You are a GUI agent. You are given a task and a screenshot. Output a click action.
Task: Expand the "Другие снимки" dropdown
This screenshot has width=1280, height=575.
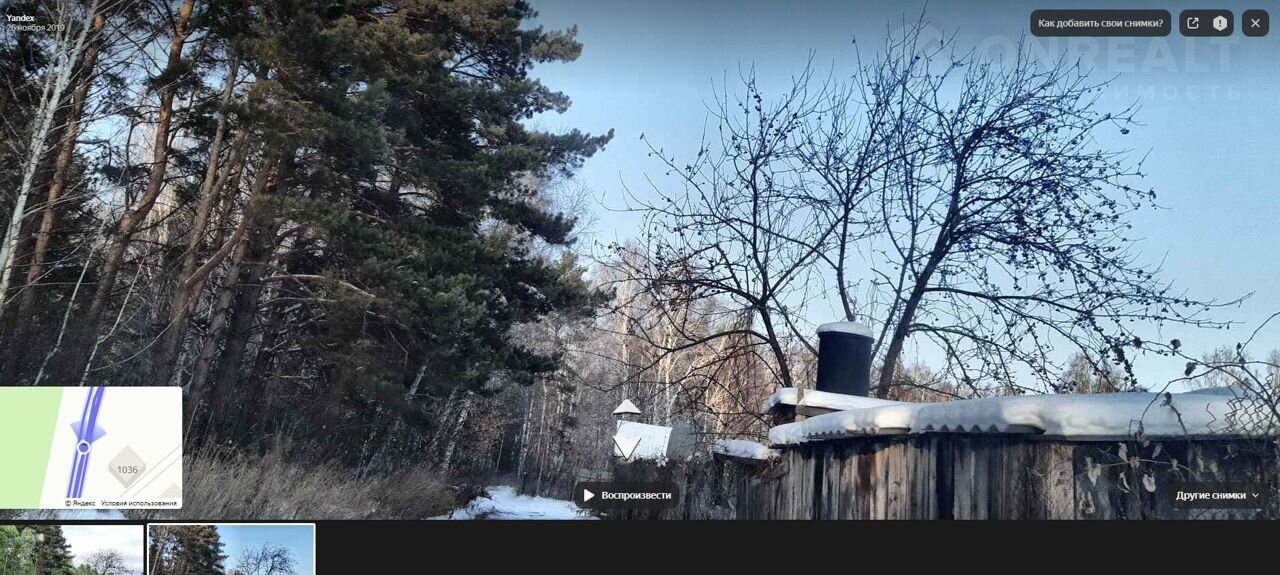pyautogui.click(x=1217, y=495)
